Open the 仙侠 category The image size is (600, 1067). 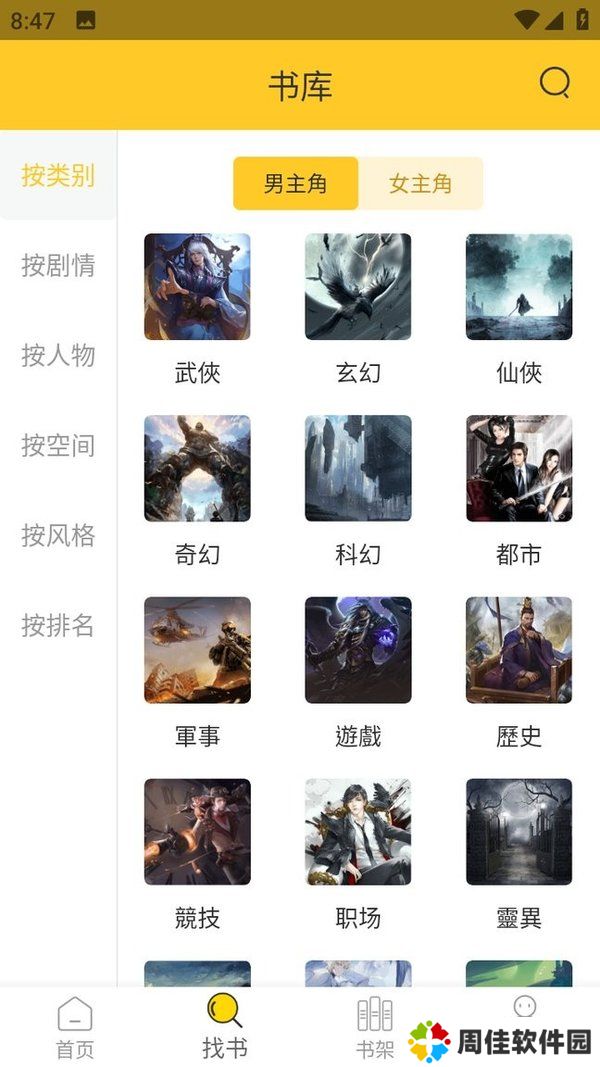click(519, 288)
